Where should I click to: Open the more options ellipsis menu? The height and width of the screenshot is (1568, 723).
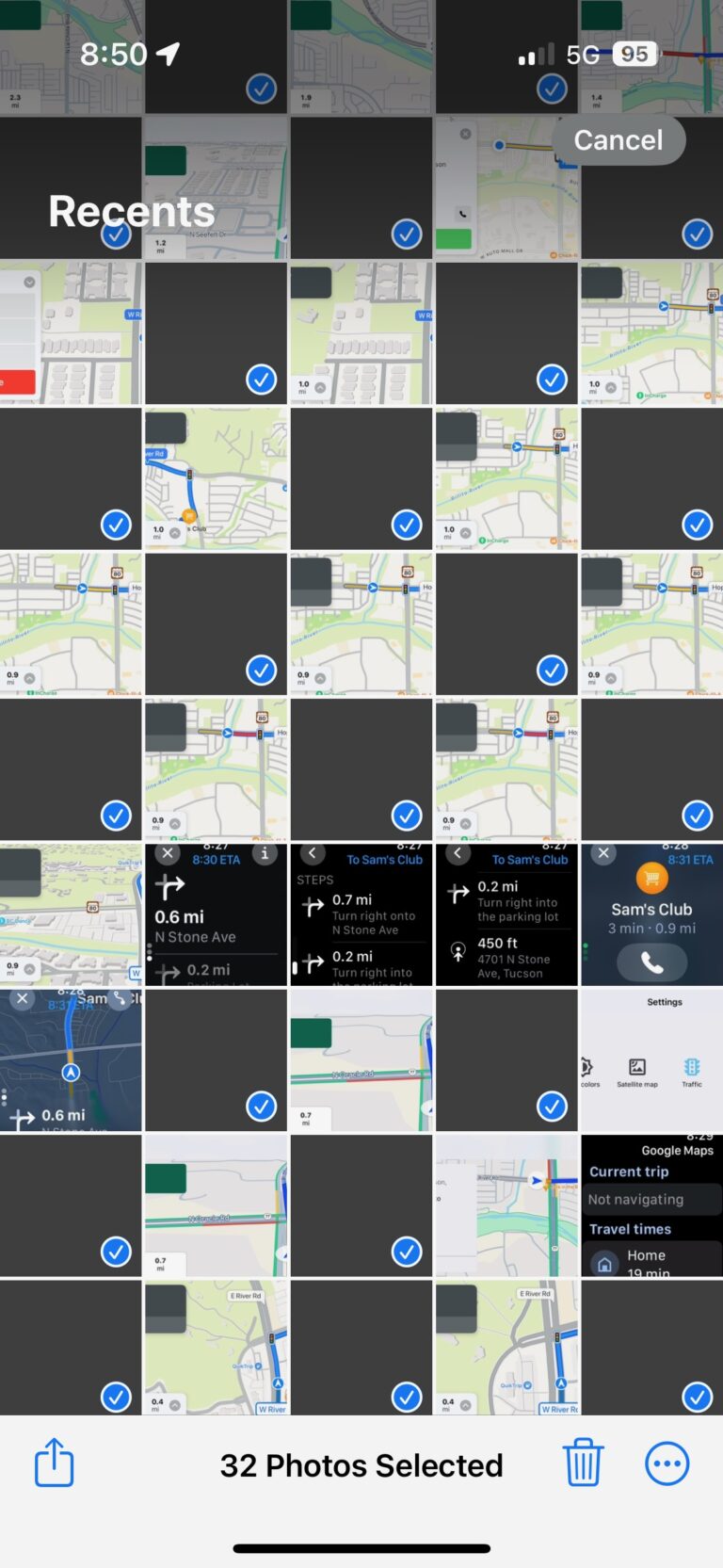667,1463
